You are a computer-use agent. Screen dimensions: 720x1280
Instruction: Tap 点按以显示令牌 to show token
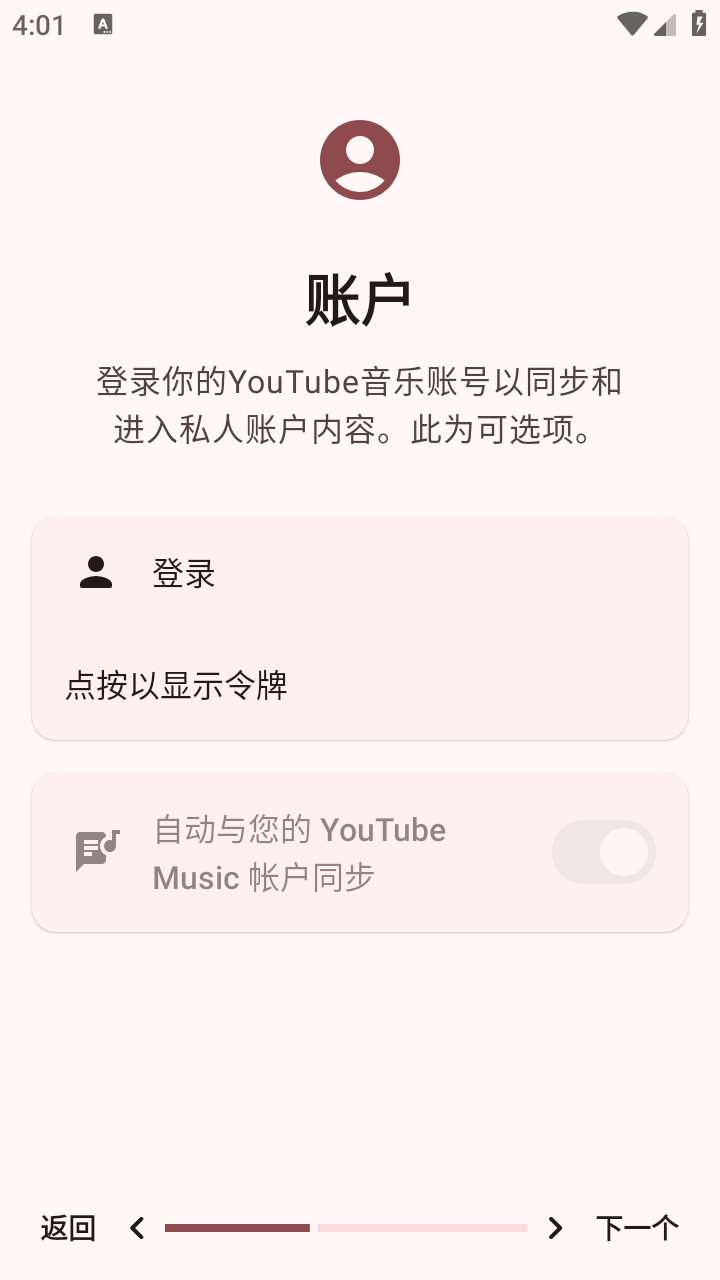point(177,686)
